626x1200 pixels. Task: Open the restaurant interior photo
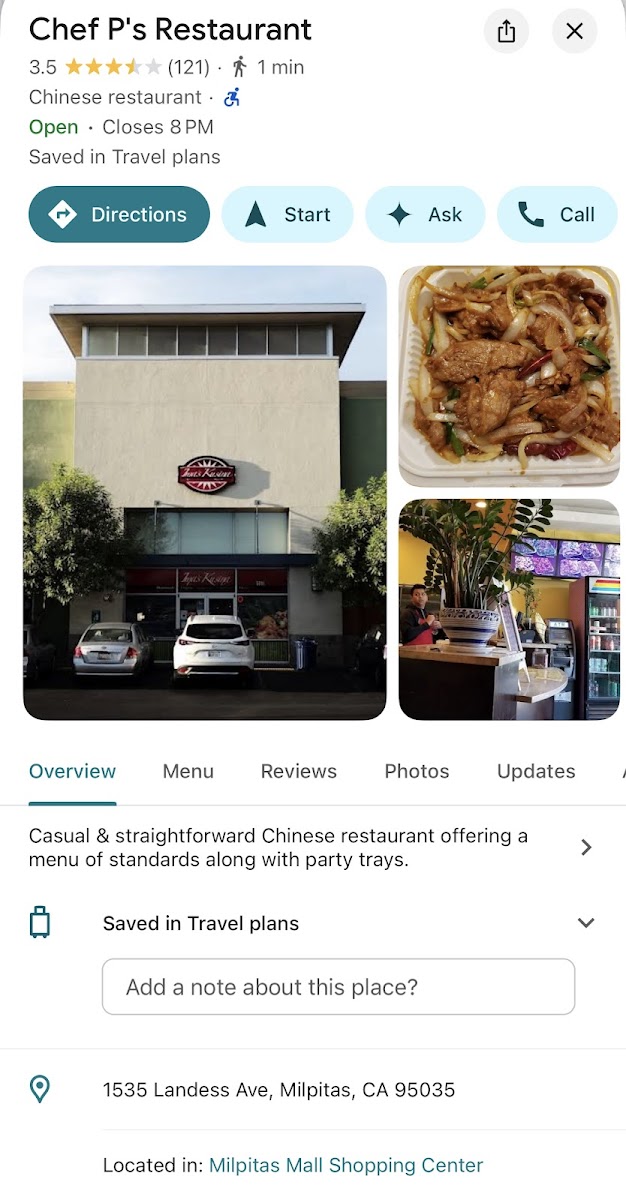click(x=509, y=609)
